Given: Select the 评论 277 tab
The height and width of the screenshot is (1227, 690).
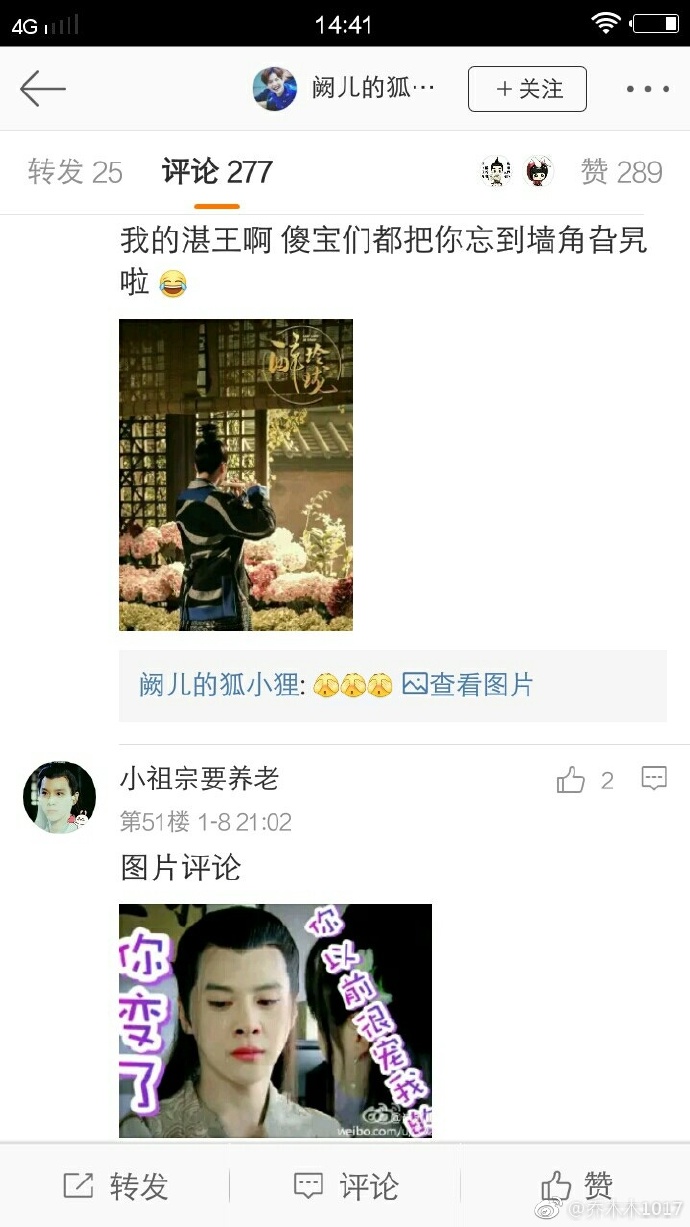Looking at the screenshot, I should [x=217, y=172].
